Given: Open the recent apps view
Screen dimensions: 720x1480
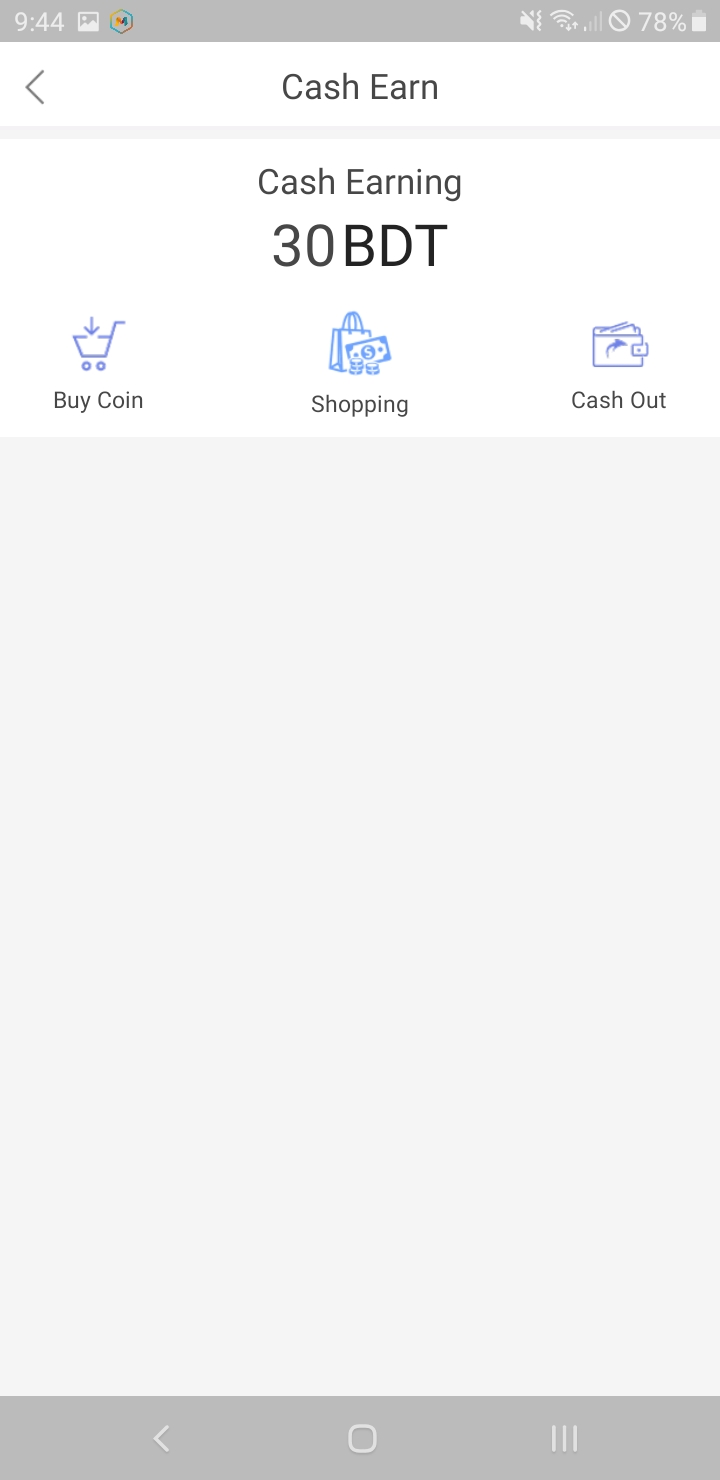Looking at the screenshot, I should click(564, 1438).
